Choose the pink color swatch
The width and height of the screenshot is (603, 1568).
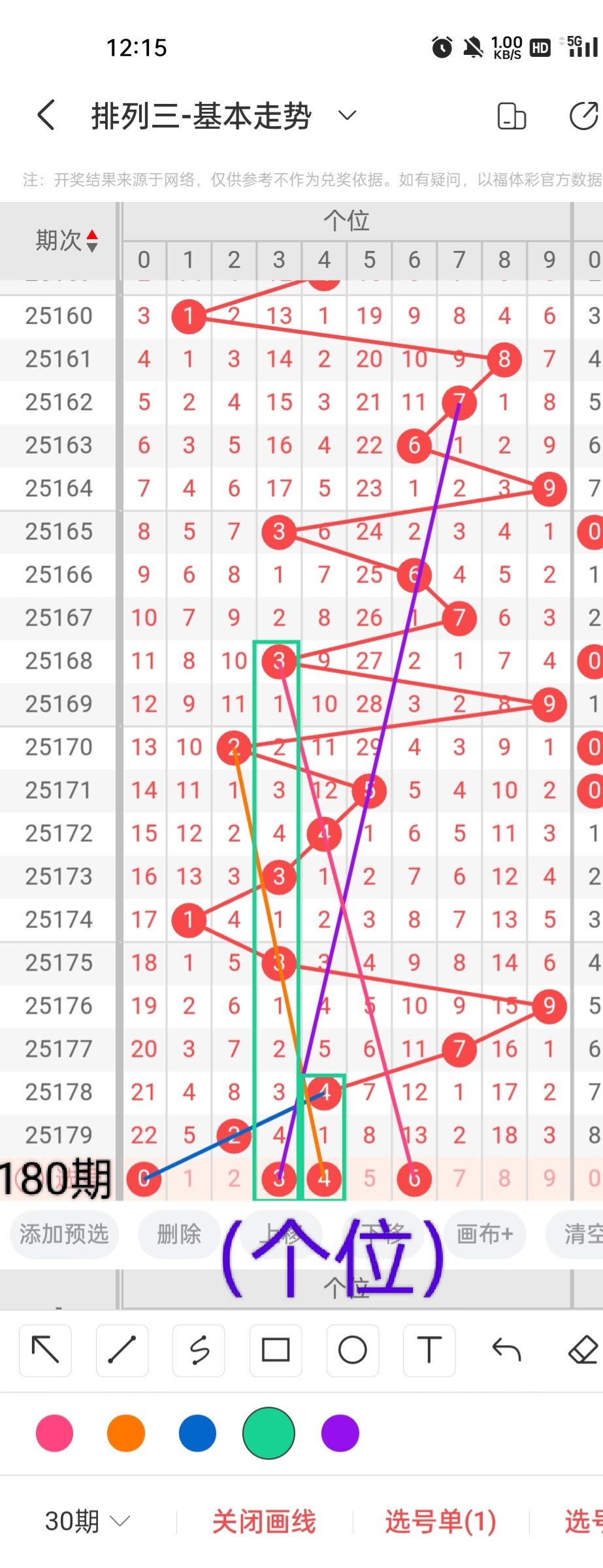[55, 1433]
